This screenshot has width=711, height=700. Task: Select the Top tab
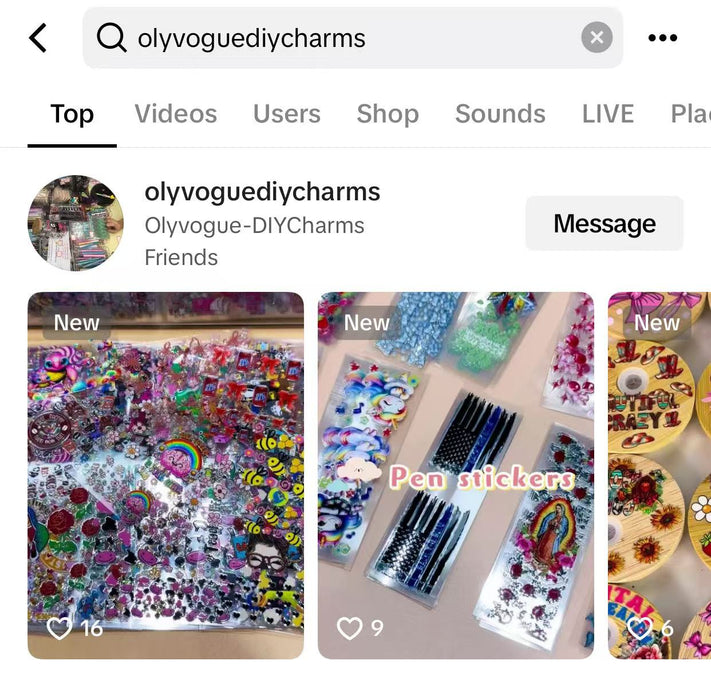72,114
